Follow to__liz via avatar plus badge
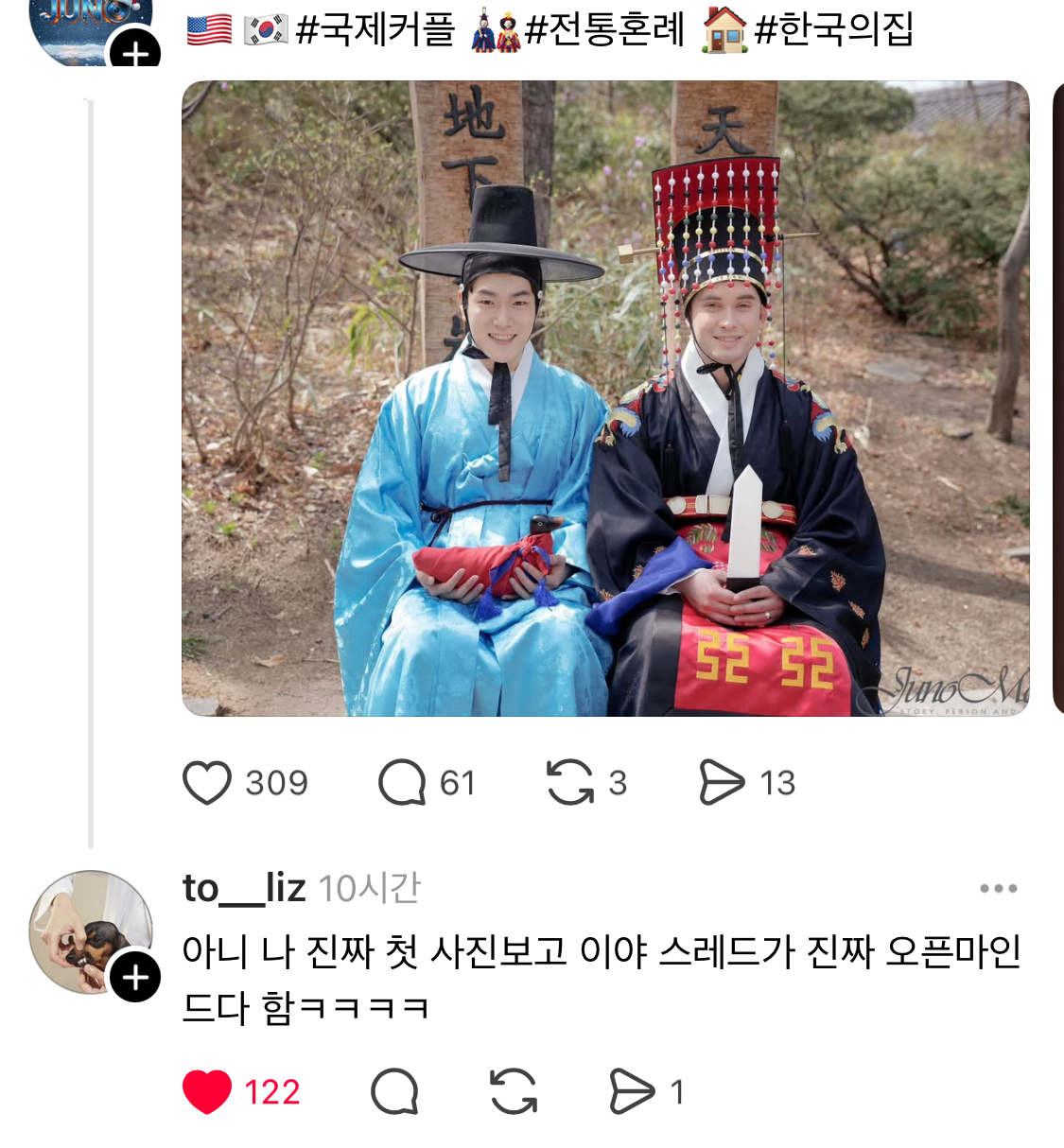 coord(135,977)
